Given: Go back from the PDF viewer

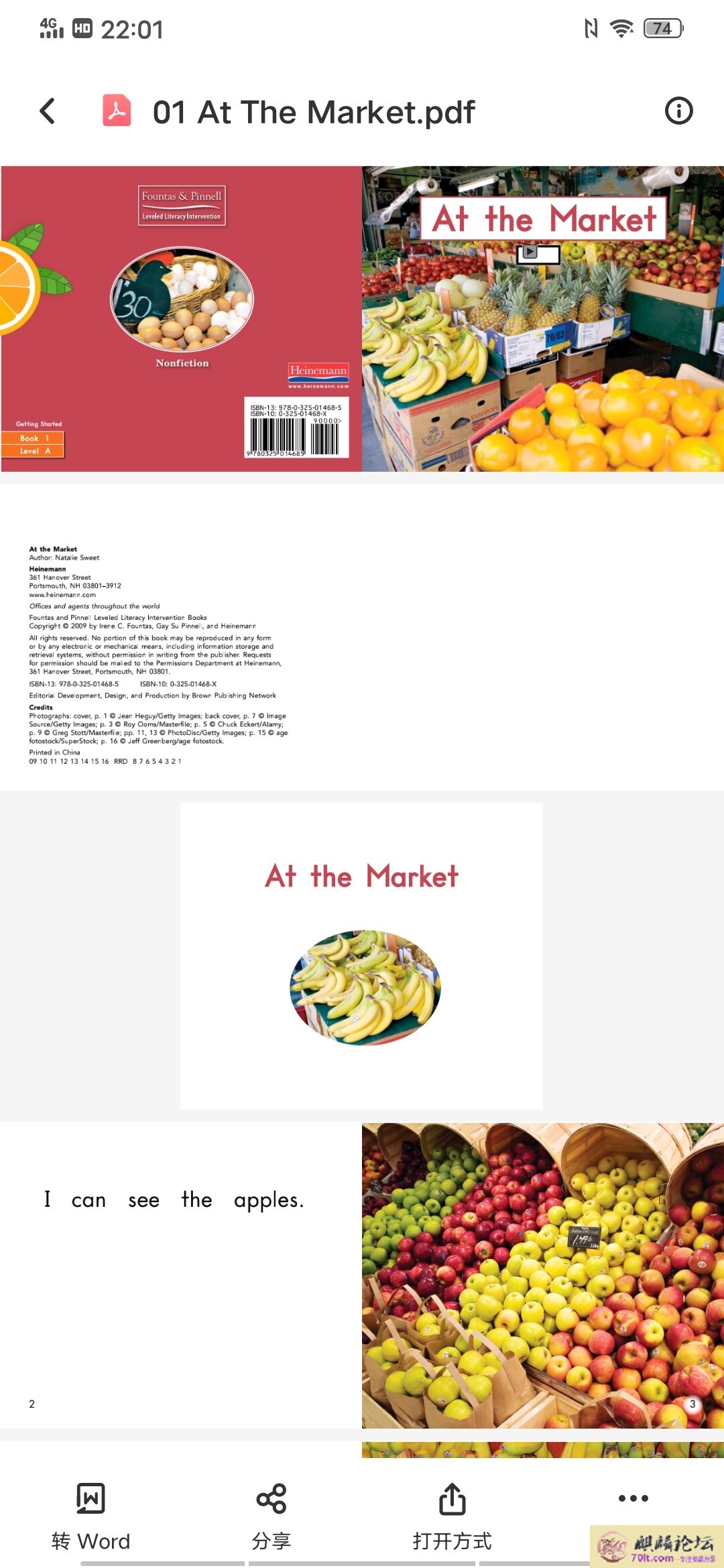Looking at the screenshot, I should [47, 111].
